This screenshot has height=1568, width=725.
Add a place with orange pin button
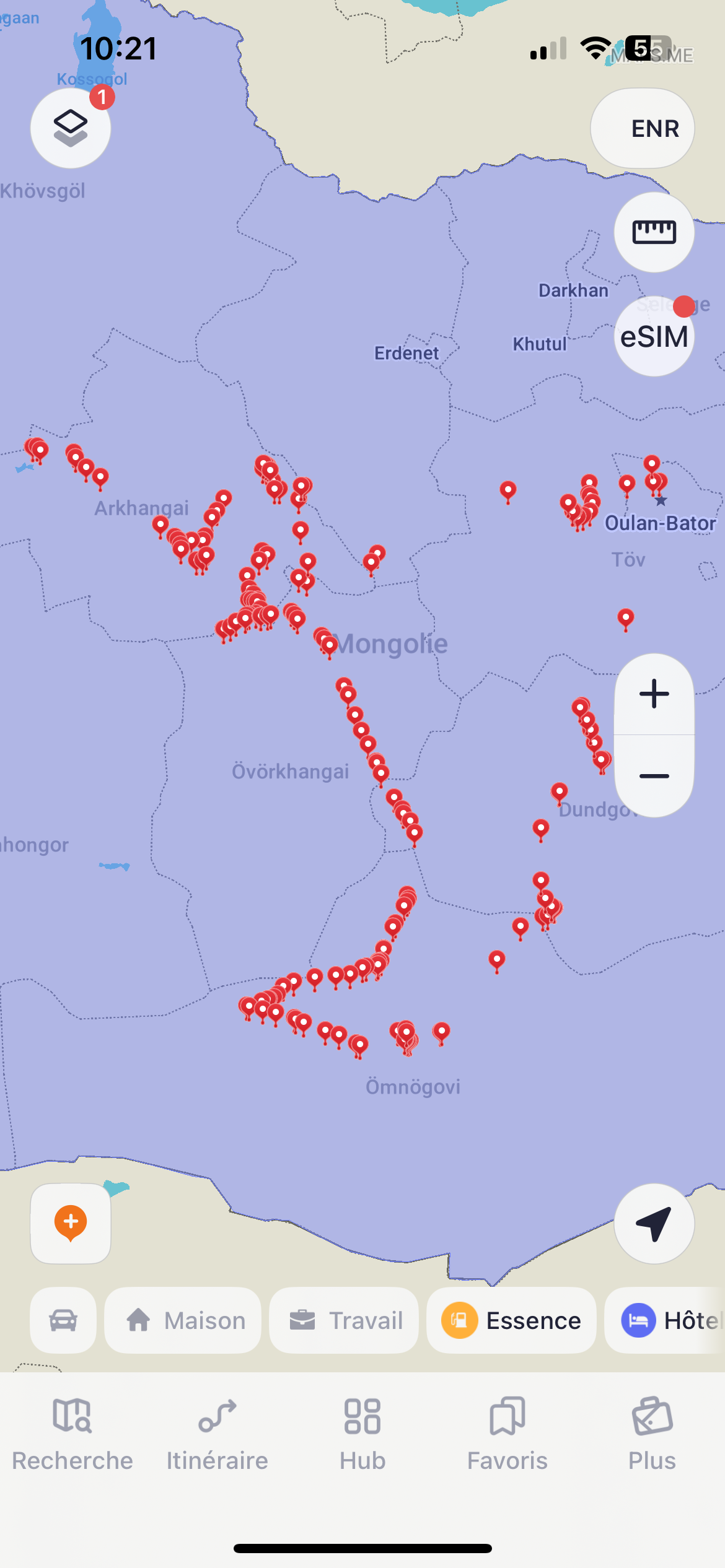click(x=71, y=1224)
